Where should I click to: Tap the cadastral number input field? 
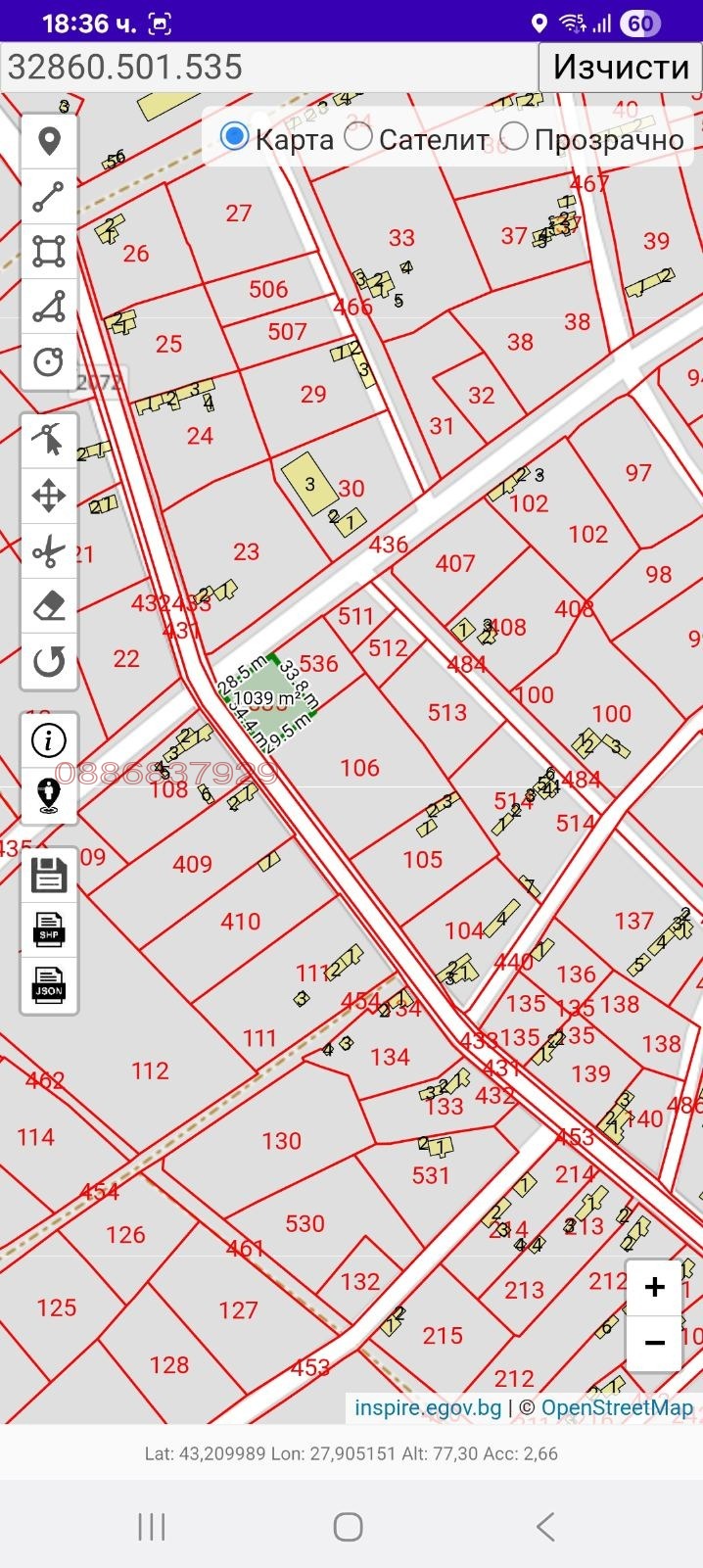click(269, 68)
